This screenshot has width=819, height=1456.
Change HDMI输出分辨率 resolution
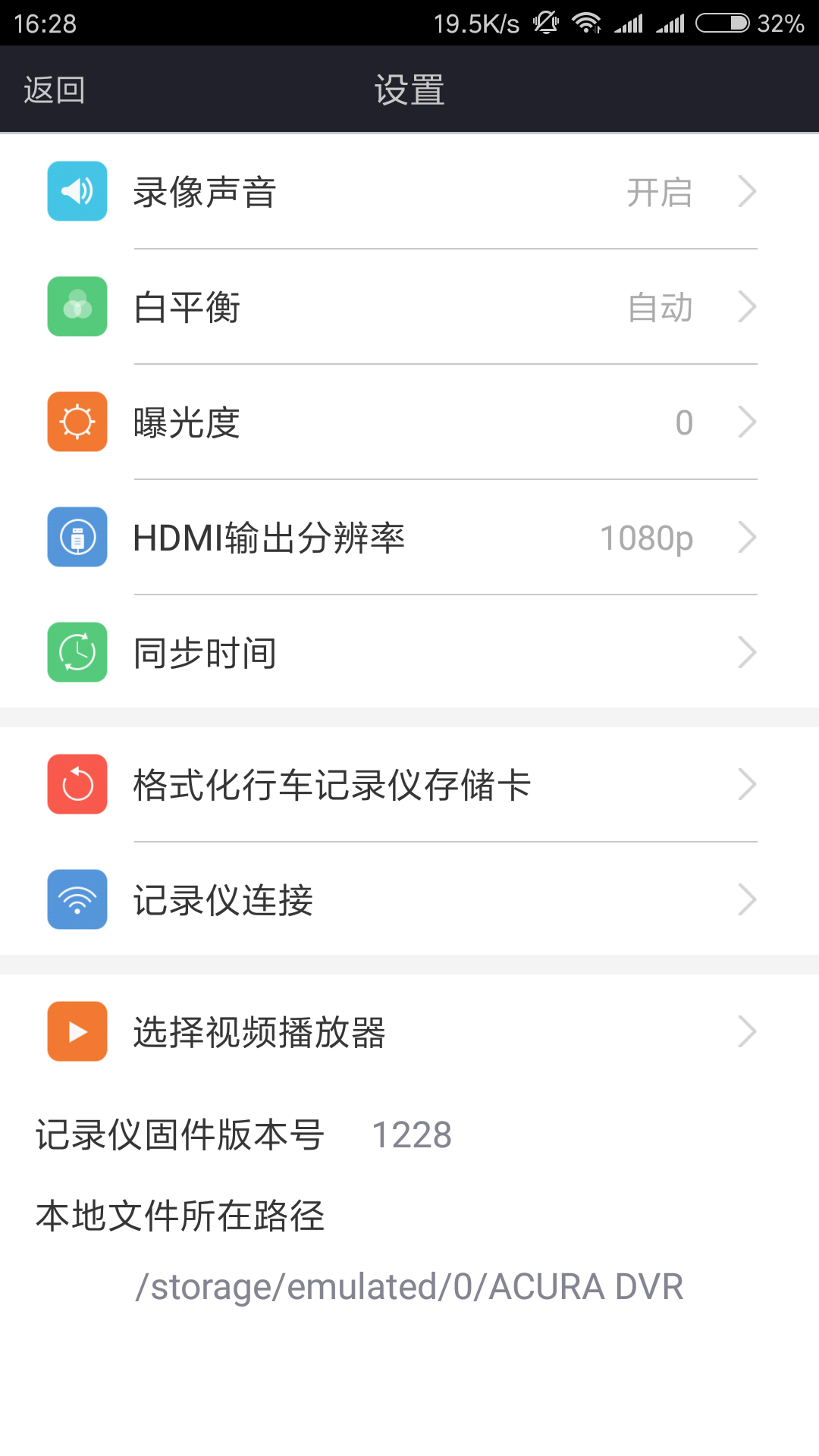tap(409, 538)
